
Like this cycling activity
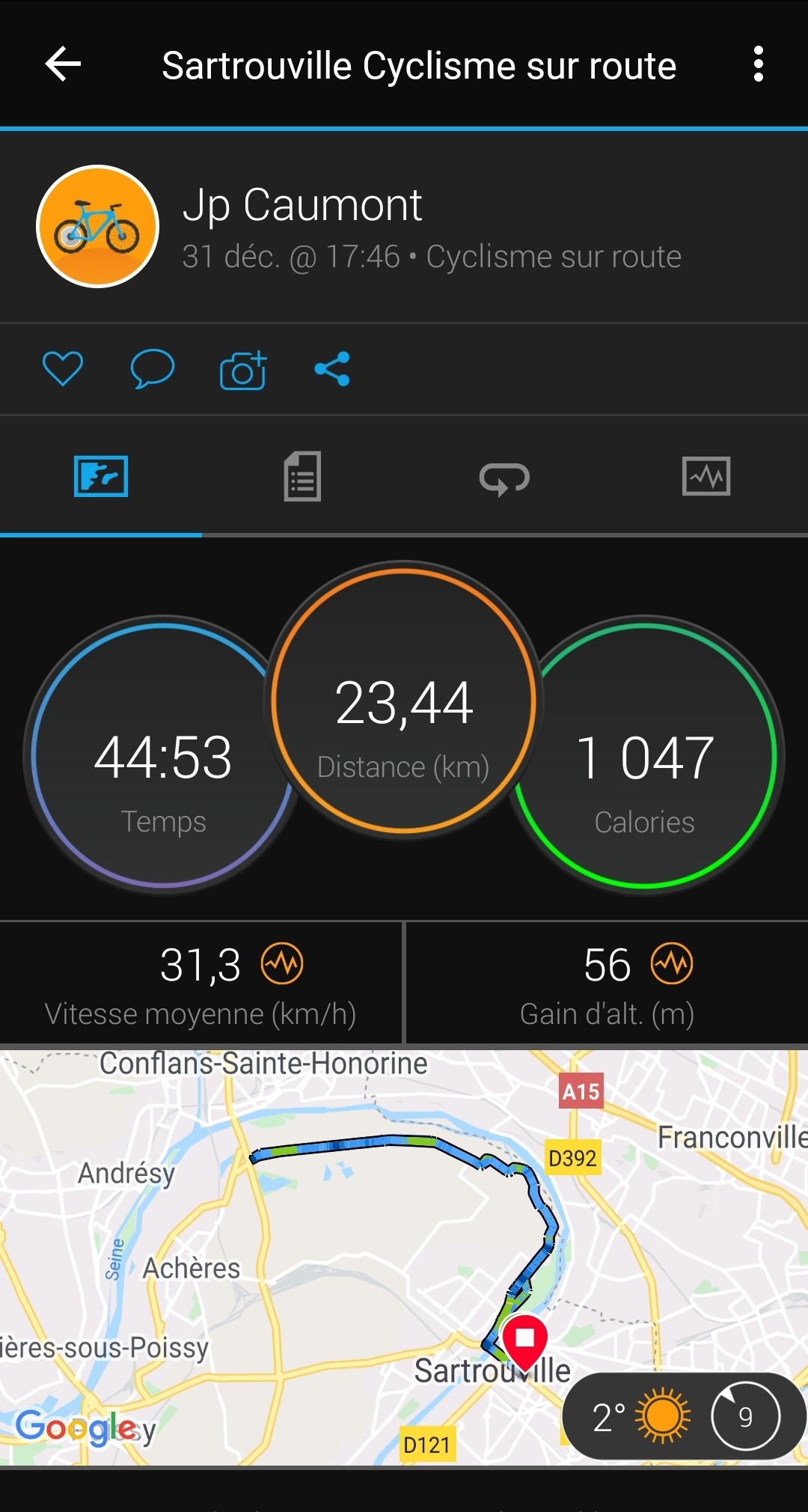[63, 369]
